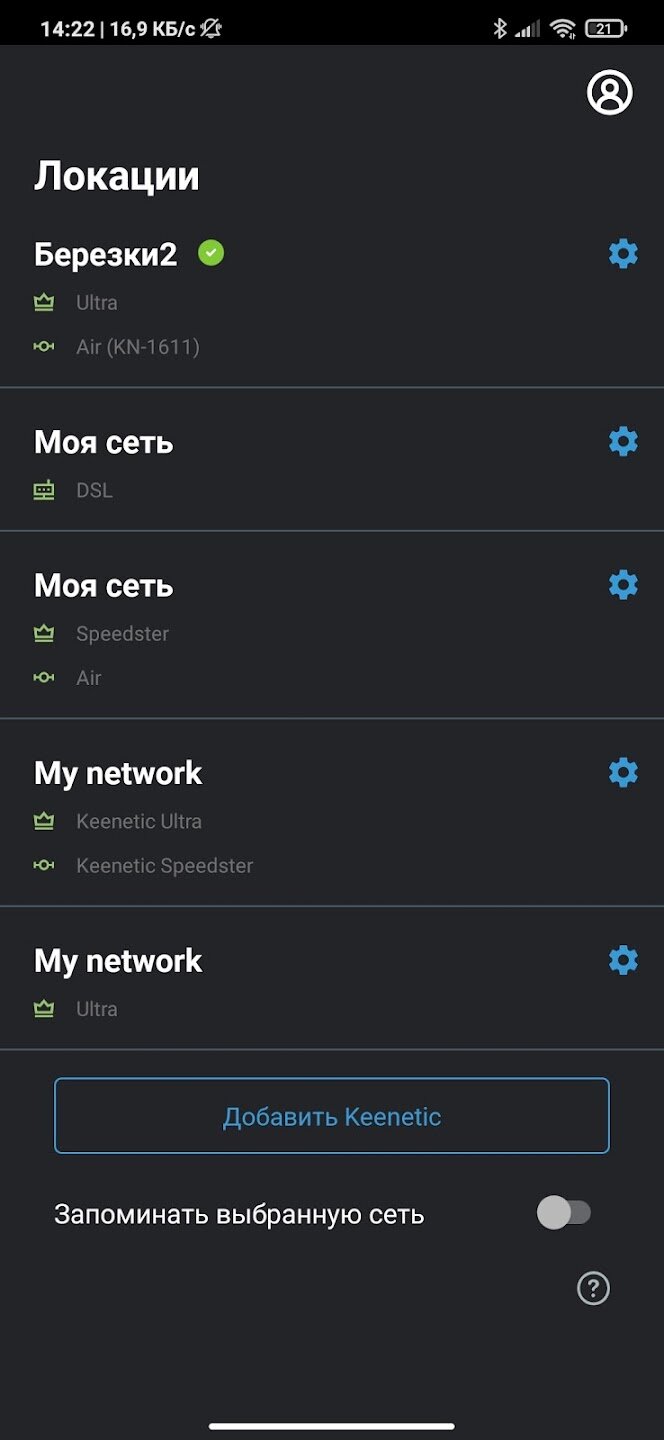Image resolution: width=664 pixels, height=1440 pixels.
Task: Open the help question mark icon
Action: click(x=594, y=1288)
